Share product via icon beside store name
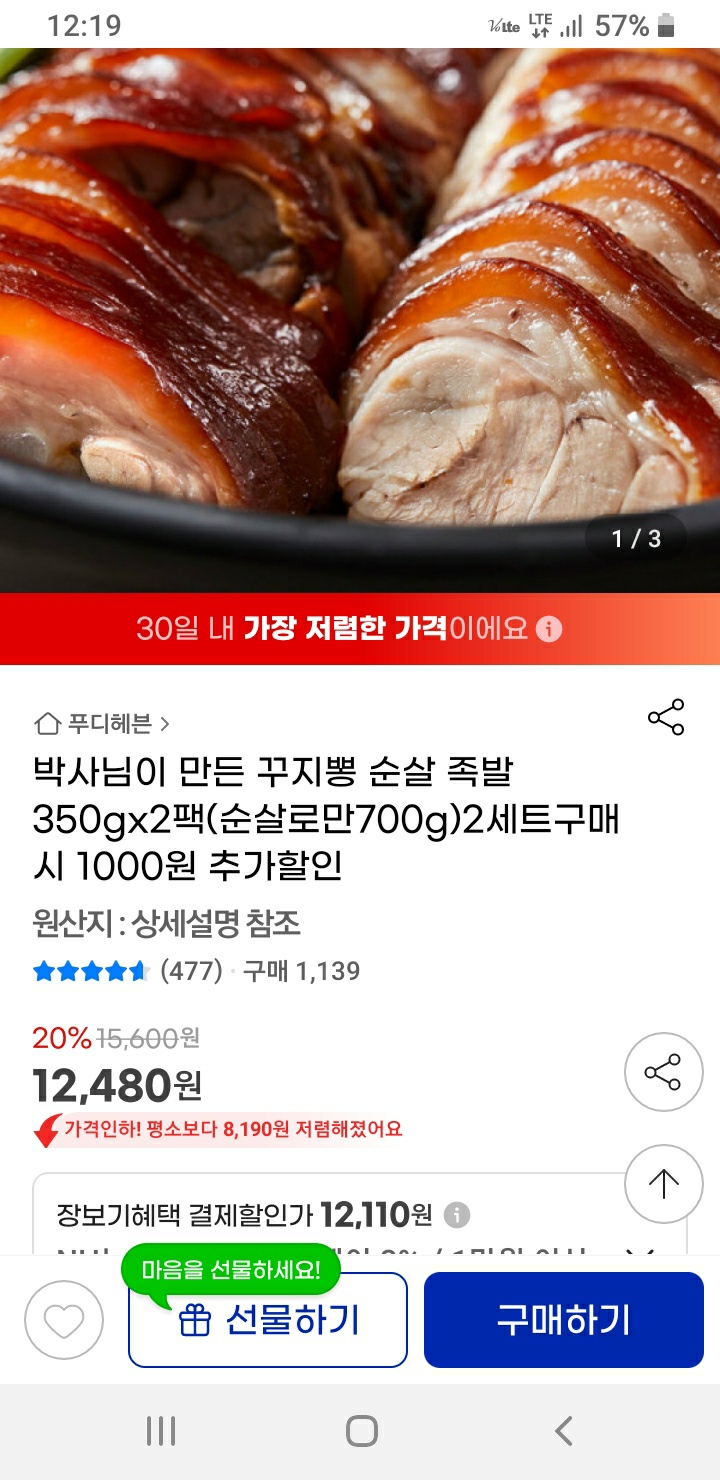This screenshot has width=720, height=1480. [666, 717]
